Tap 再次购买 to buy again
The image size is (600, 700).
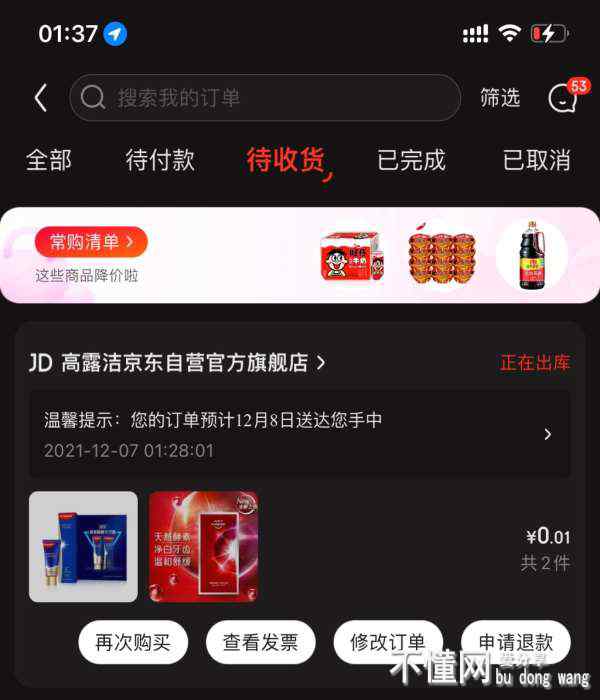[133, 642]
